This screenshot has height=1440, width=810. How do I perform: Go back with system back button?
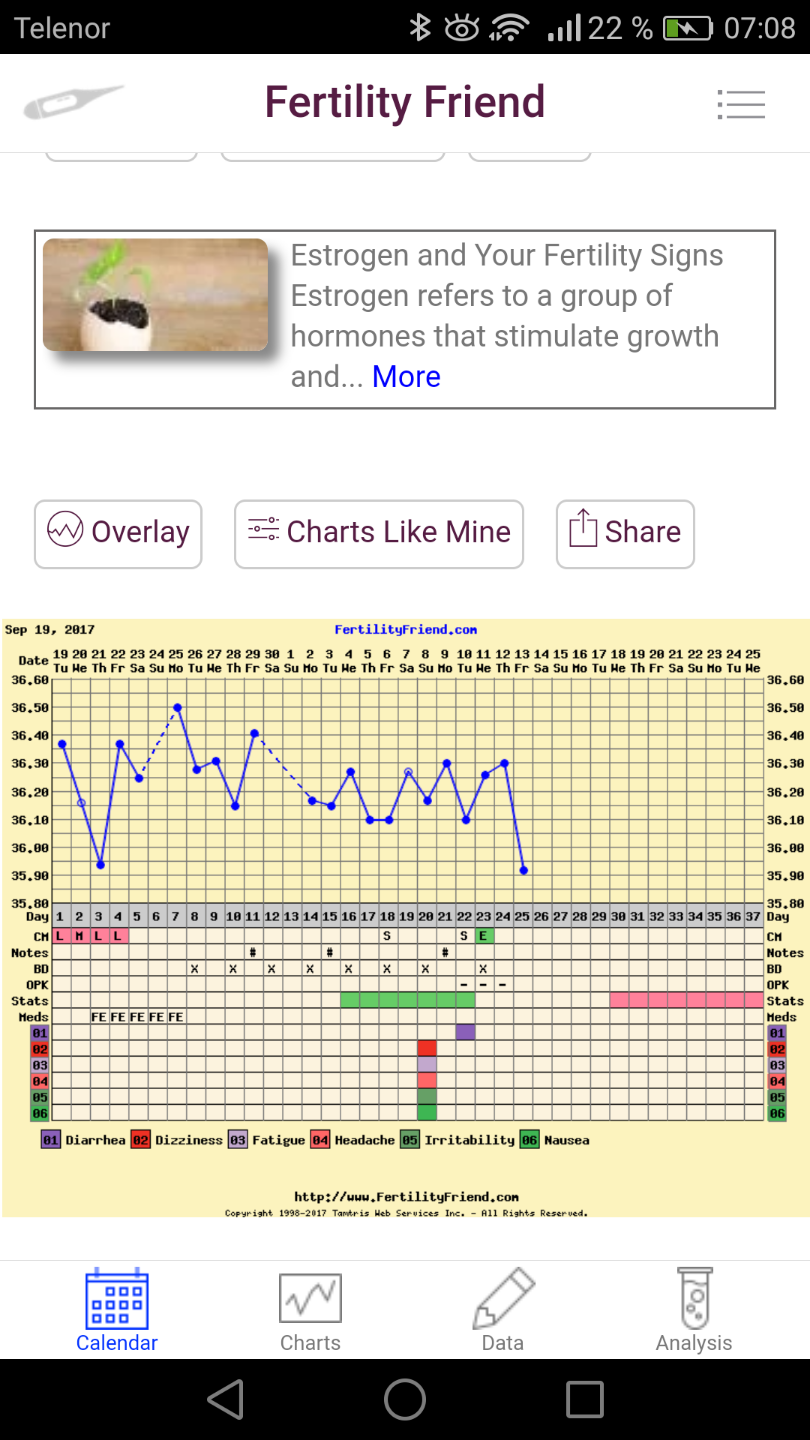point(226,1399)
